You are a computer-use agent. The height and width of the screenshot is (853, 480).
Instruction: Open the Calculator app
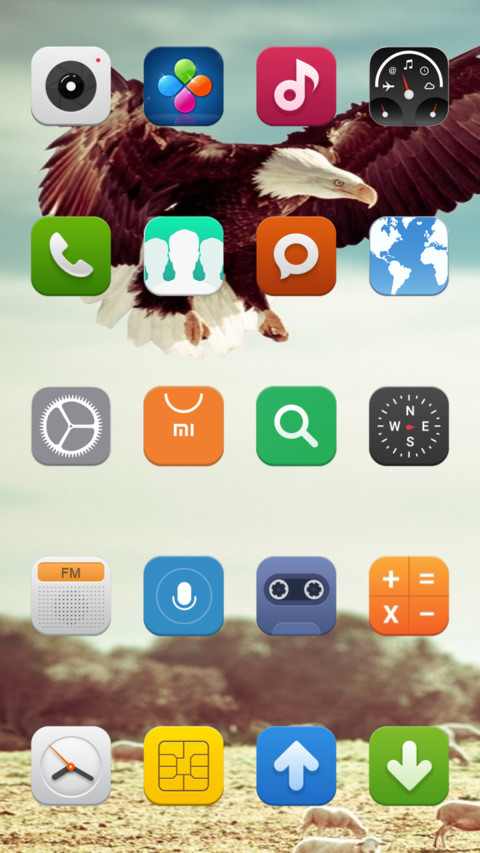[409, 596]
